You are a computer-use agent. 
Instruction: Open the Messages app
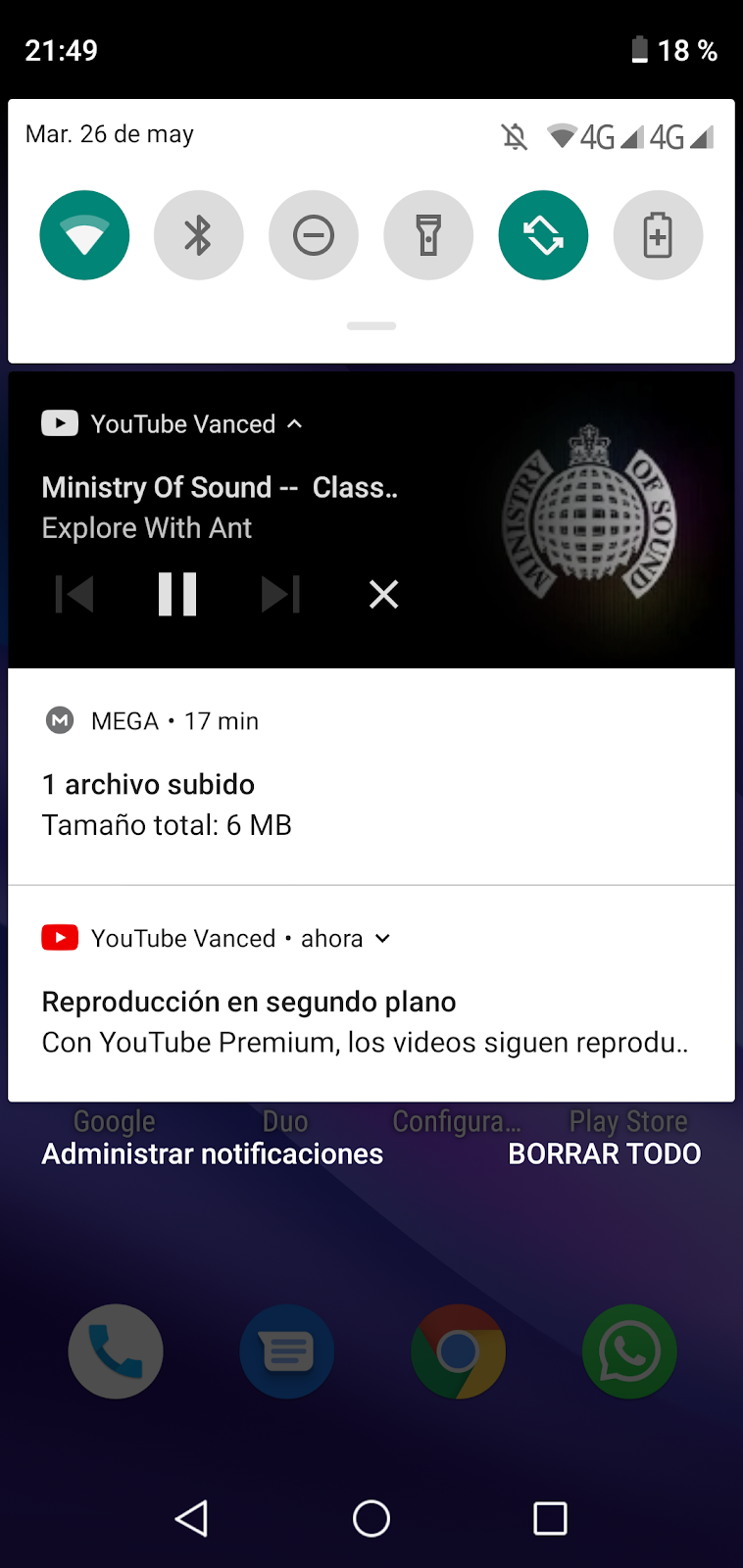[x=286, y=1350]
